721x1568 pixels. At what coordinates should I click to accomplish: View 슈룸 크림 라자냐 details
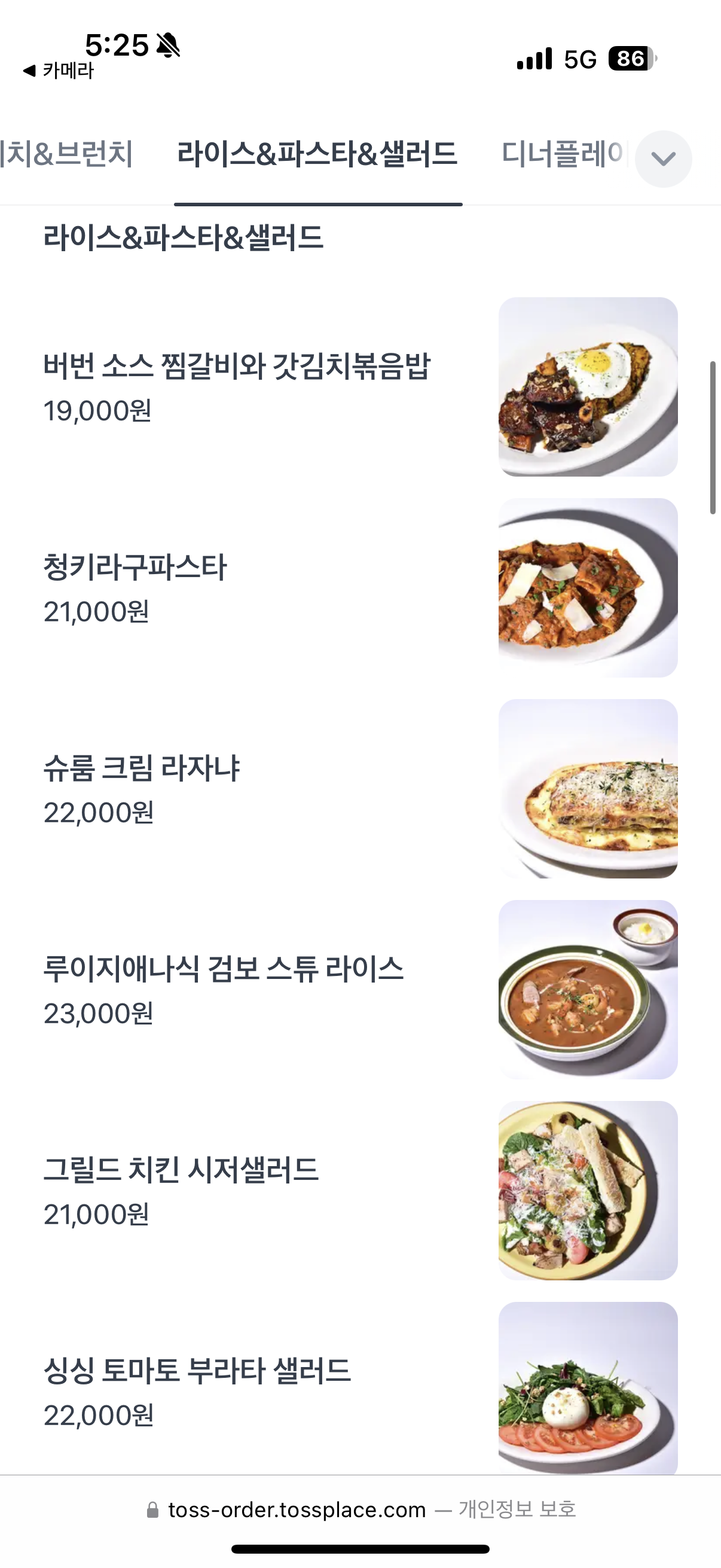point(360,789)
